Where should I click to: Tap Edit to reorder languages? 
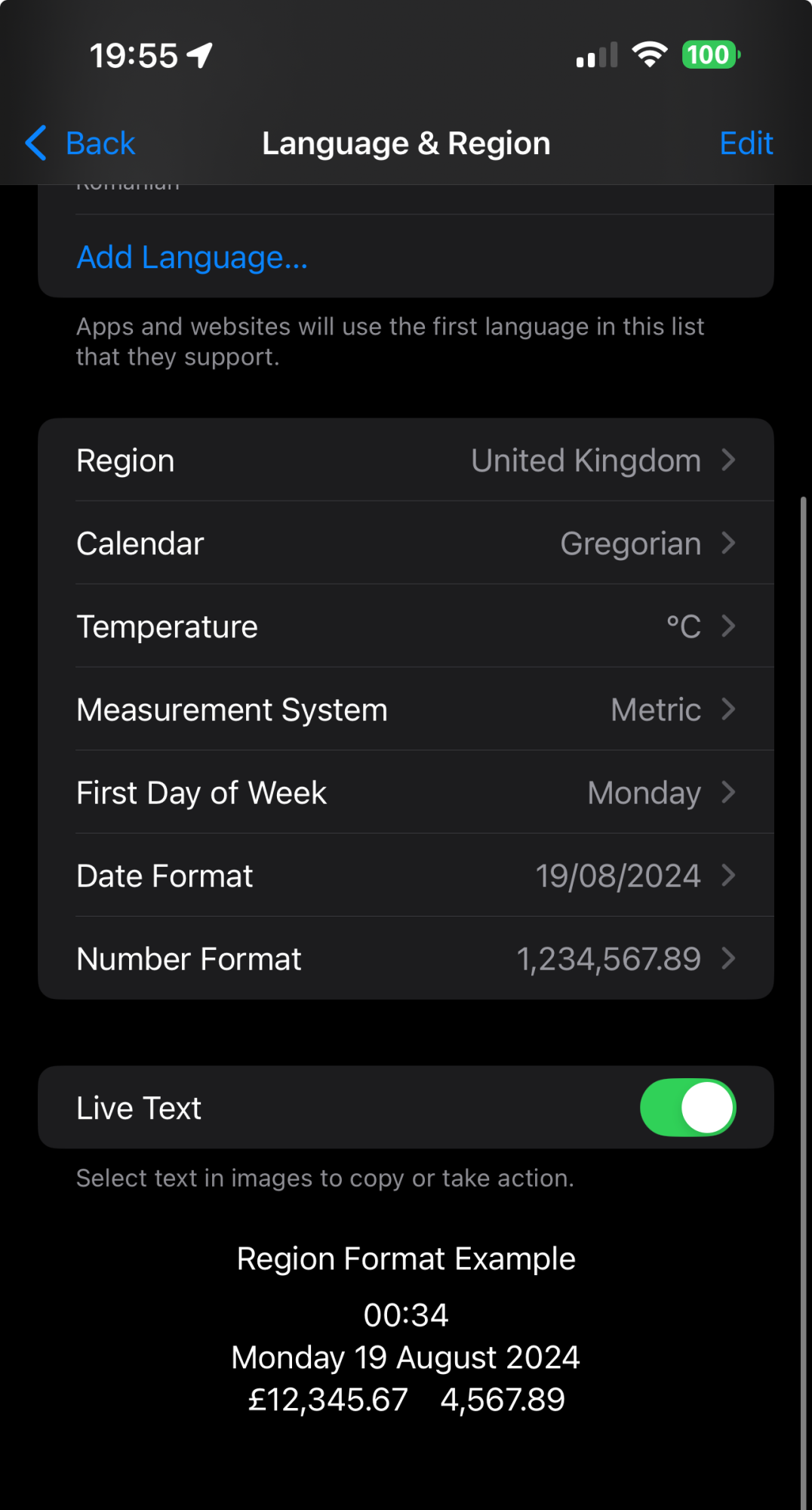(x=746, y=143)
